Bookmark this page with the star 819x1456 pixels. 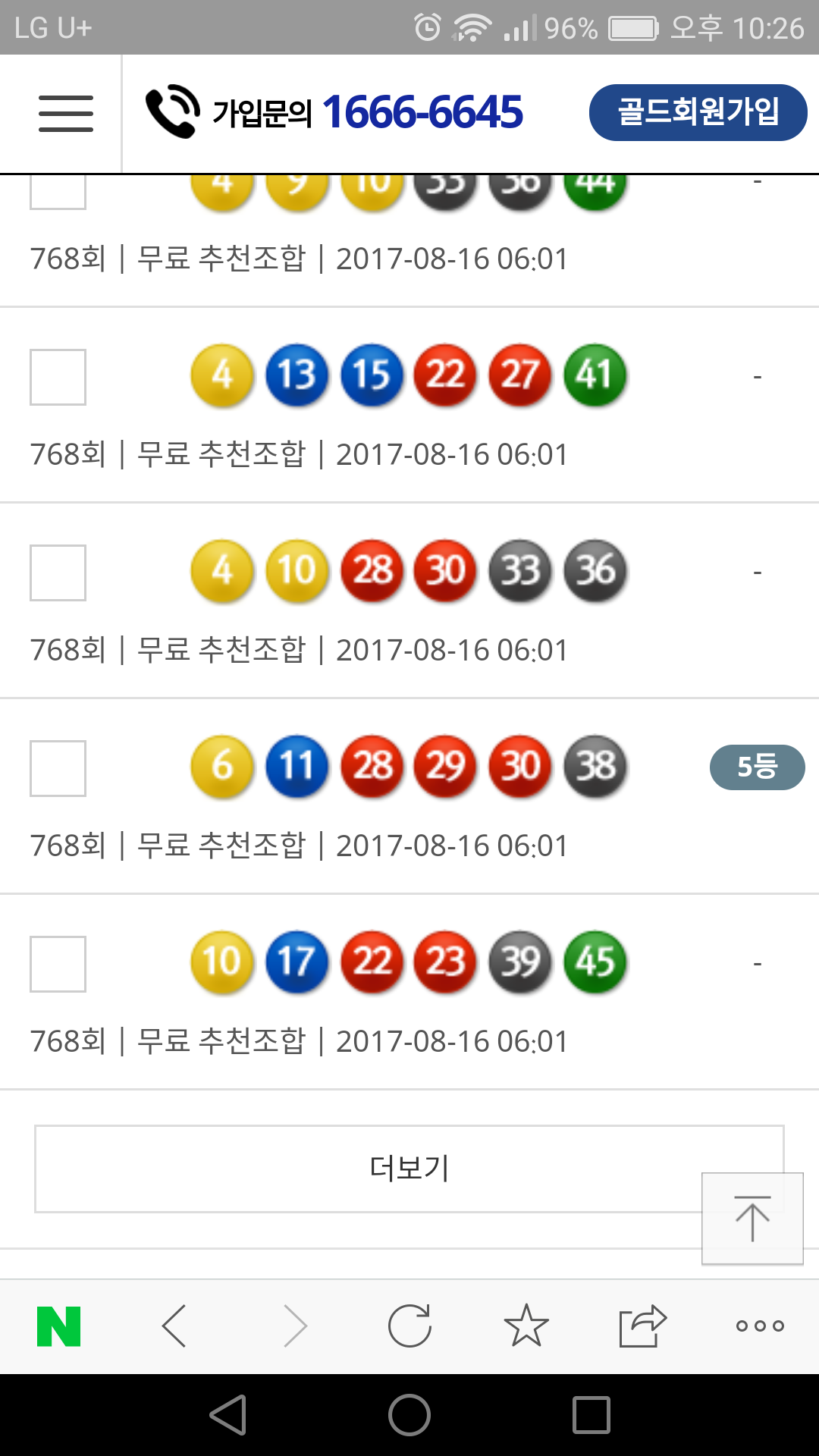(x=526, y=1326)
